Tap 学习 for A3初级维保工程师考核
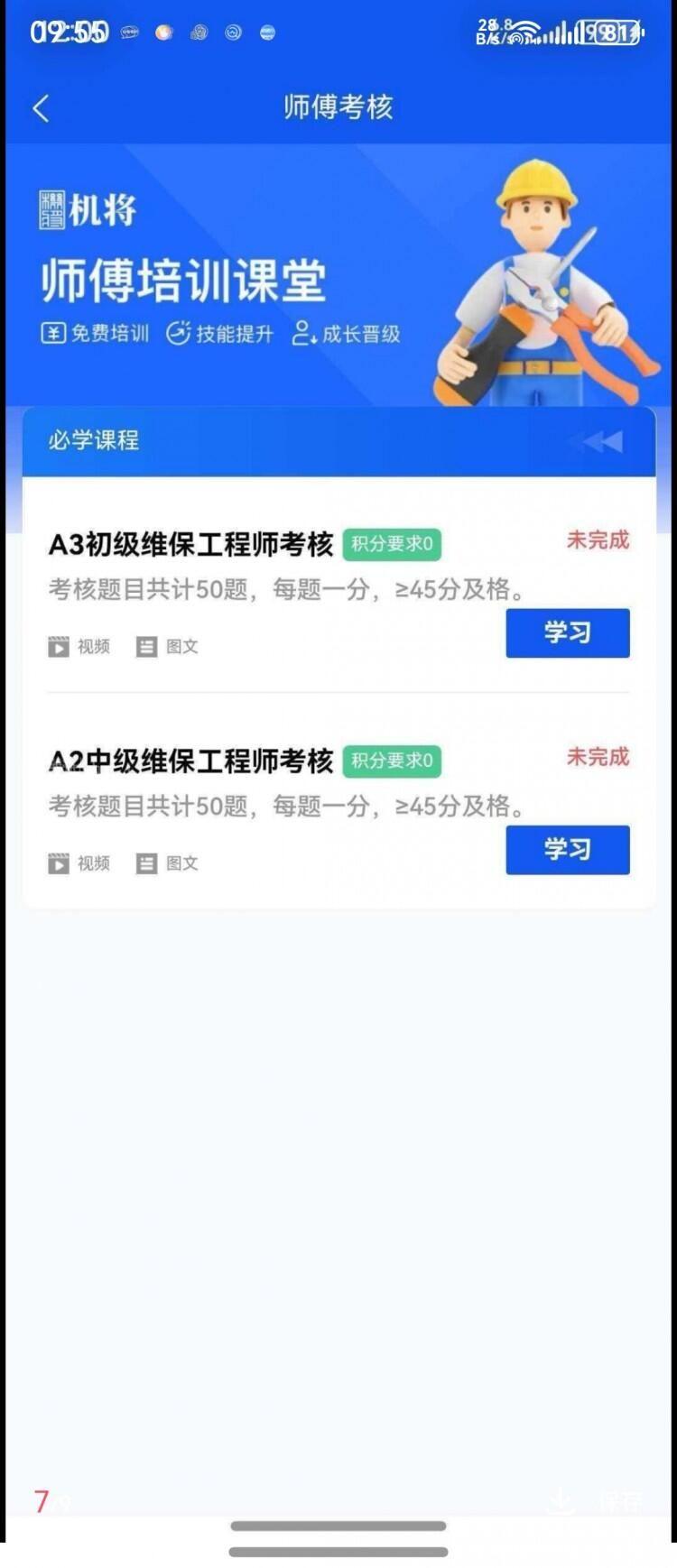This screenshot has height=1568, width=677. click(x=567, y=632)
